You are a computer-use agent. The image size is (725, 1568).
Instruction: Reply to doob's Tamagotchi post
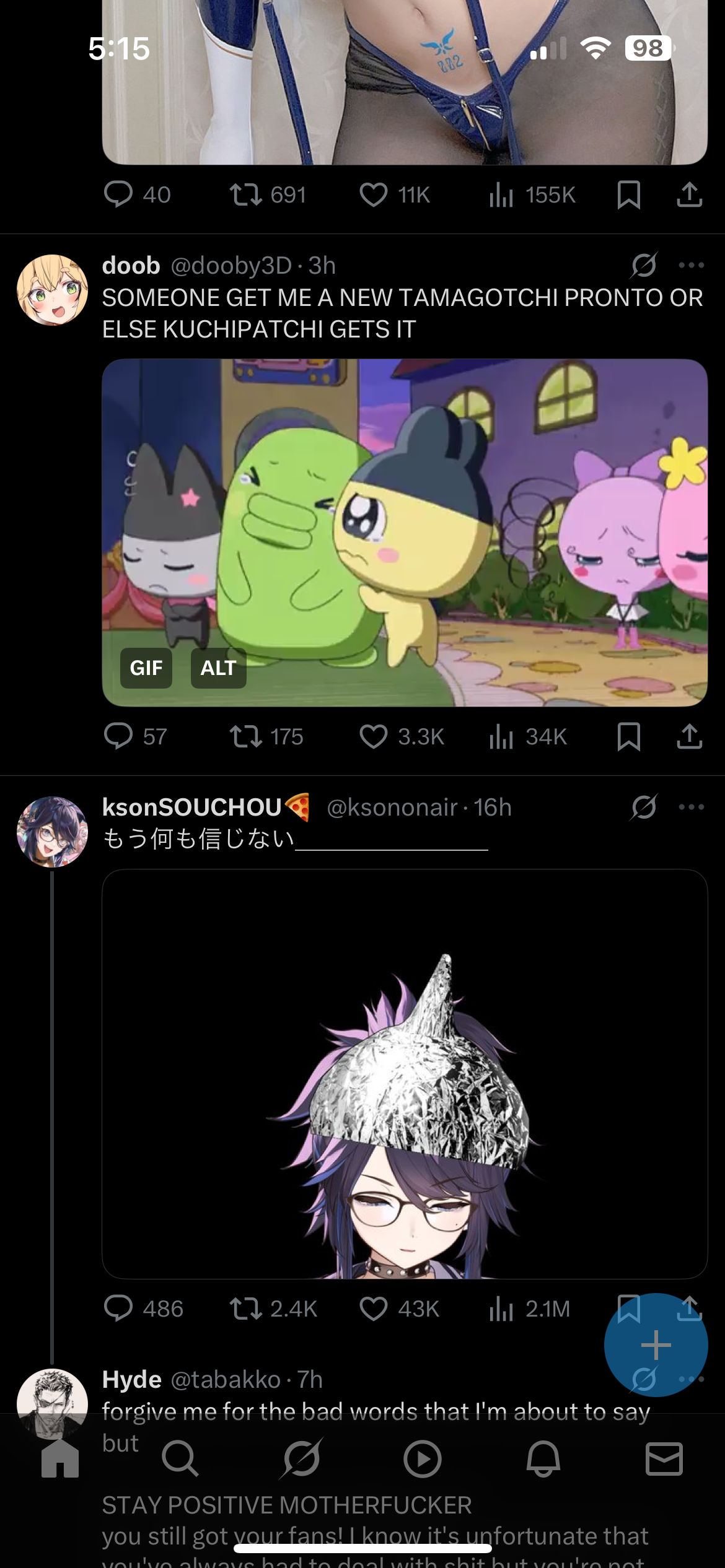[118, 736]
